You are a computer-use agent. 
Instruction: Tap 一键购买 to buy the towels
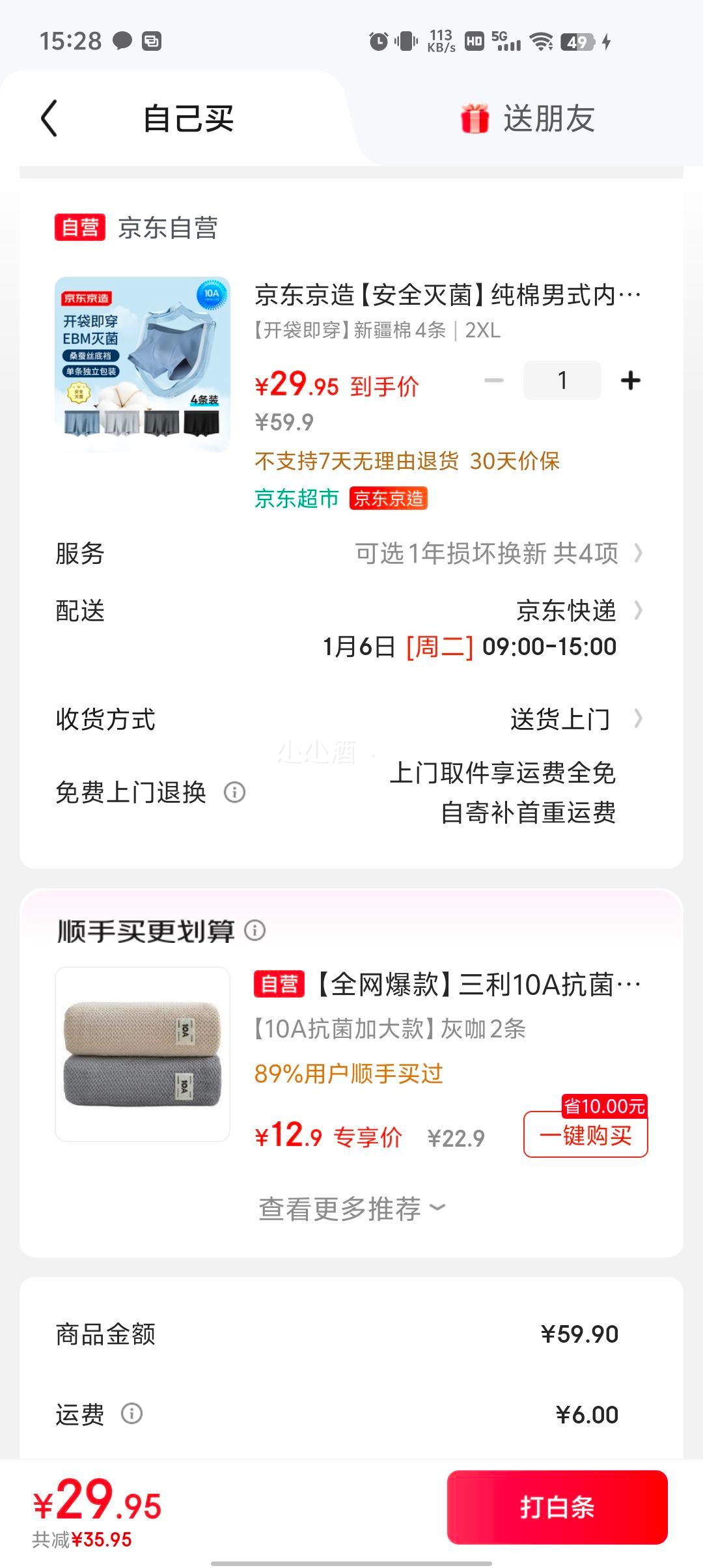[584, 1136]
